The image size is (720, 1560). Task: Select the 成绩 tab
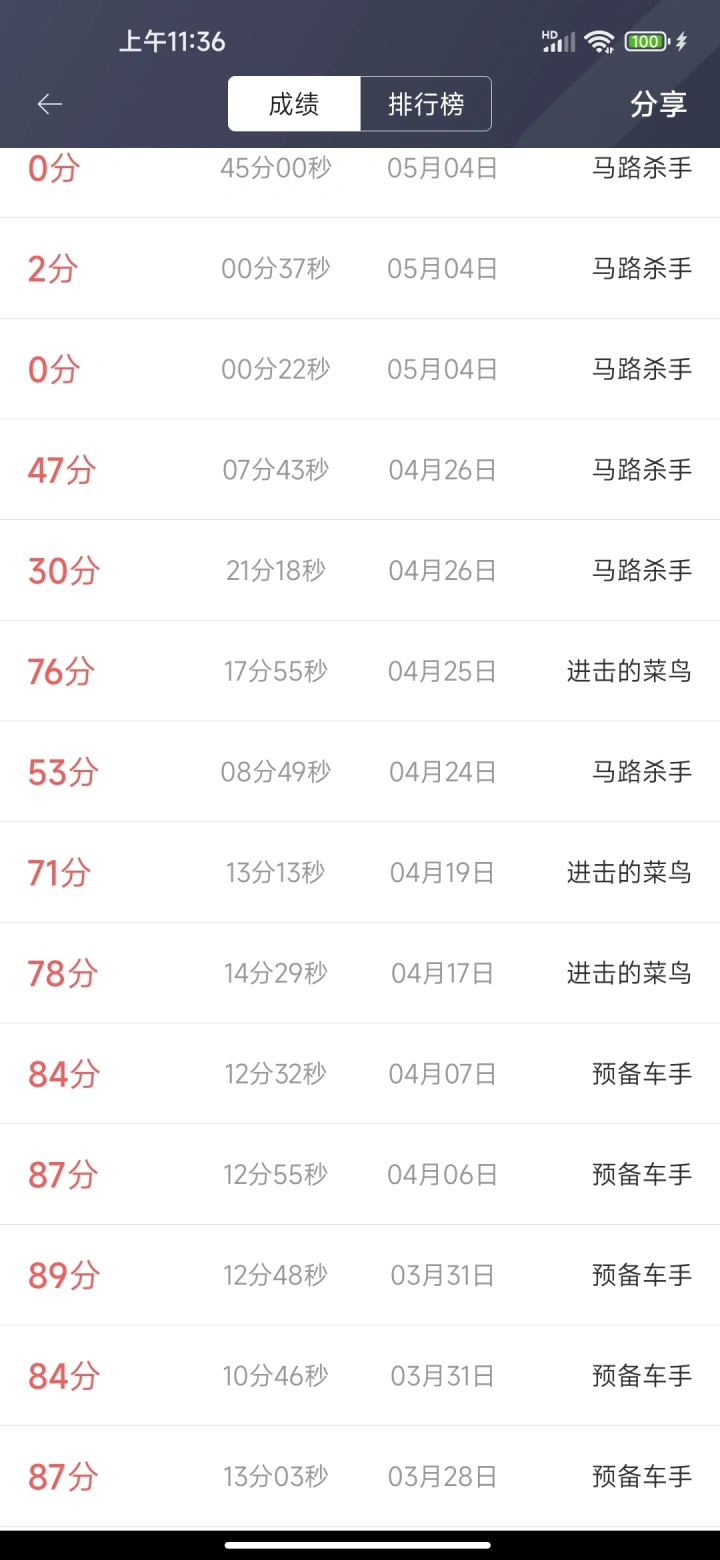click(x=294, y=104)
